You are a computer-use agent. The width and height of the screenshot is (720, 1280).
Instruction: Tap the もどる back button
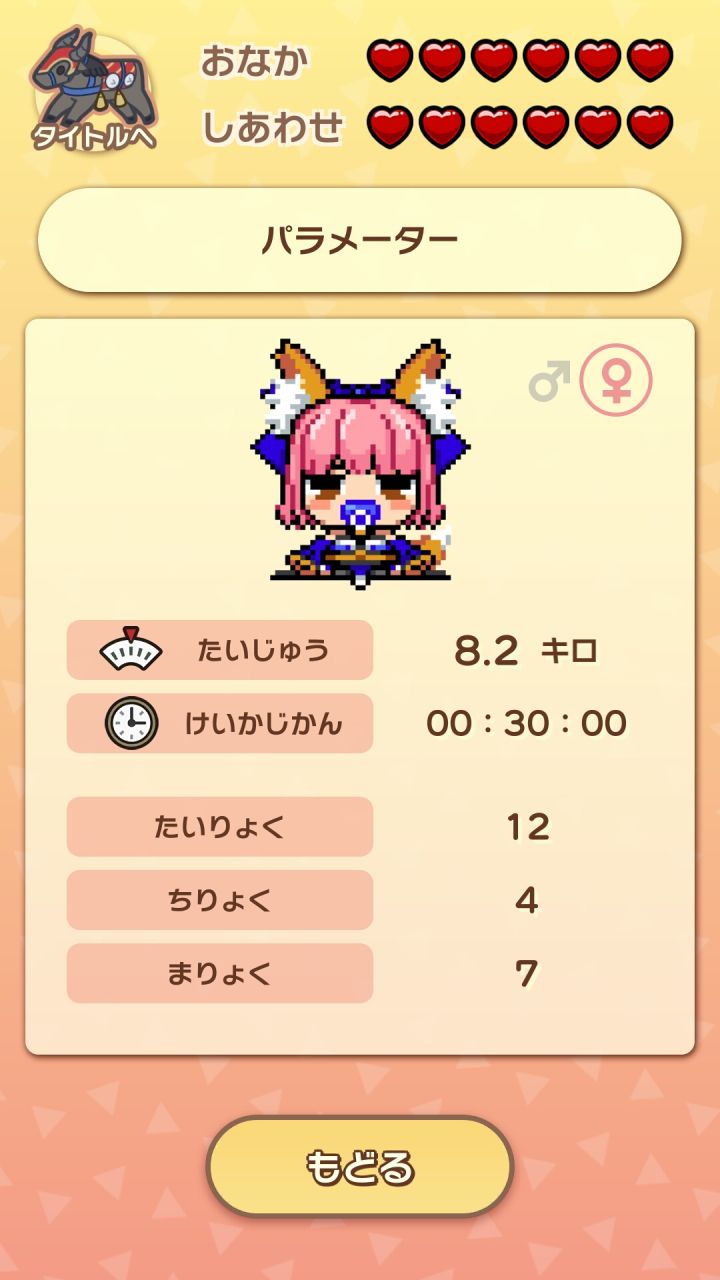(360, 1166)
